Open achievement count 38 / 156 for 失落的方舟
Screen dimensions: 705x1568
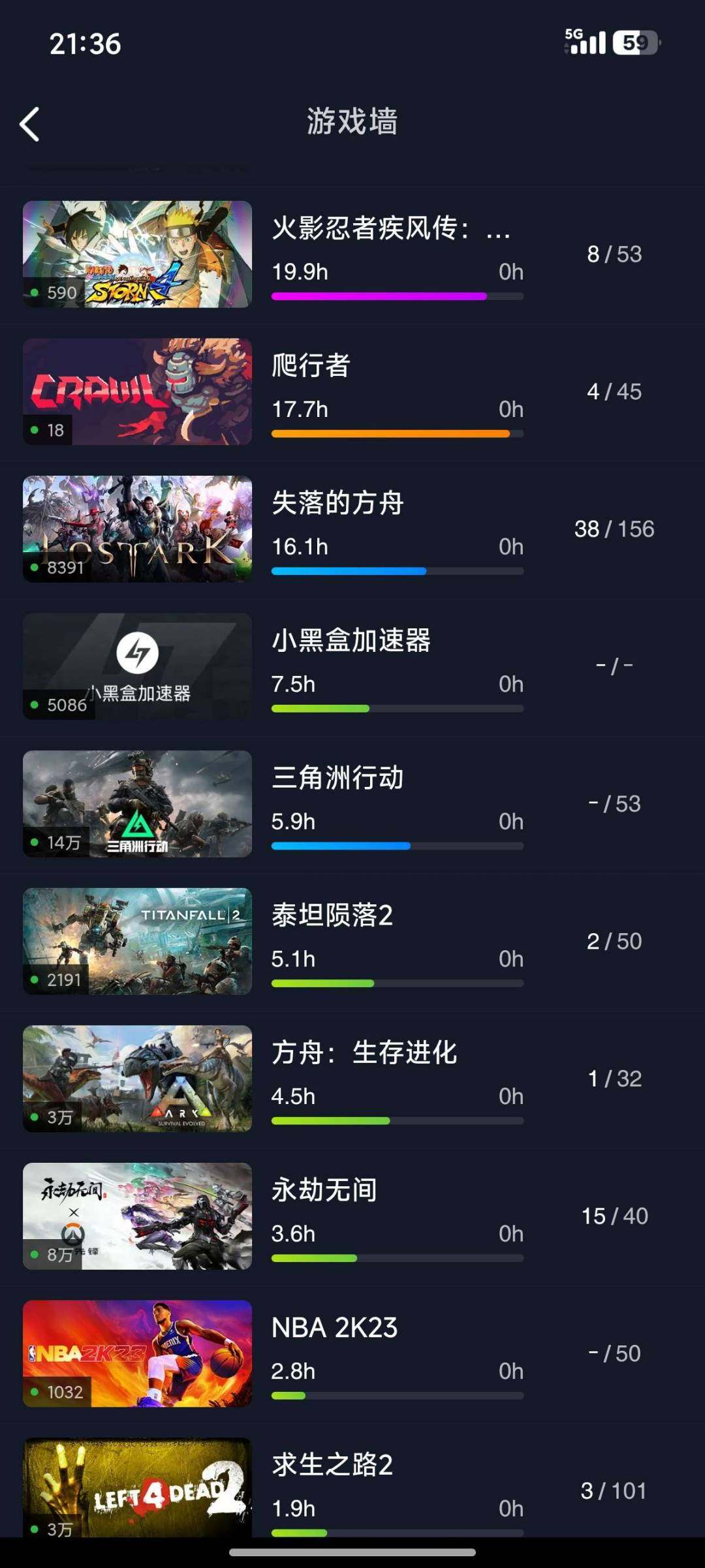614,529
